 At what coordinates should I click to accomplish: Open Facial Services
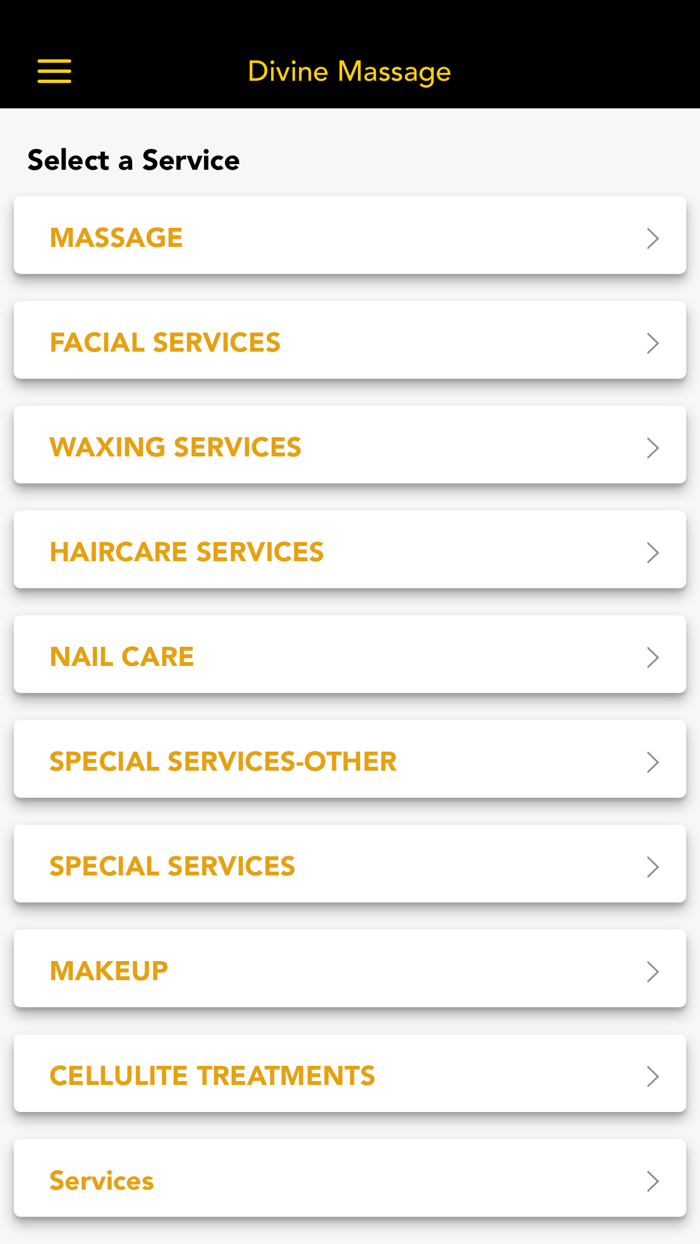click(350, 342)
